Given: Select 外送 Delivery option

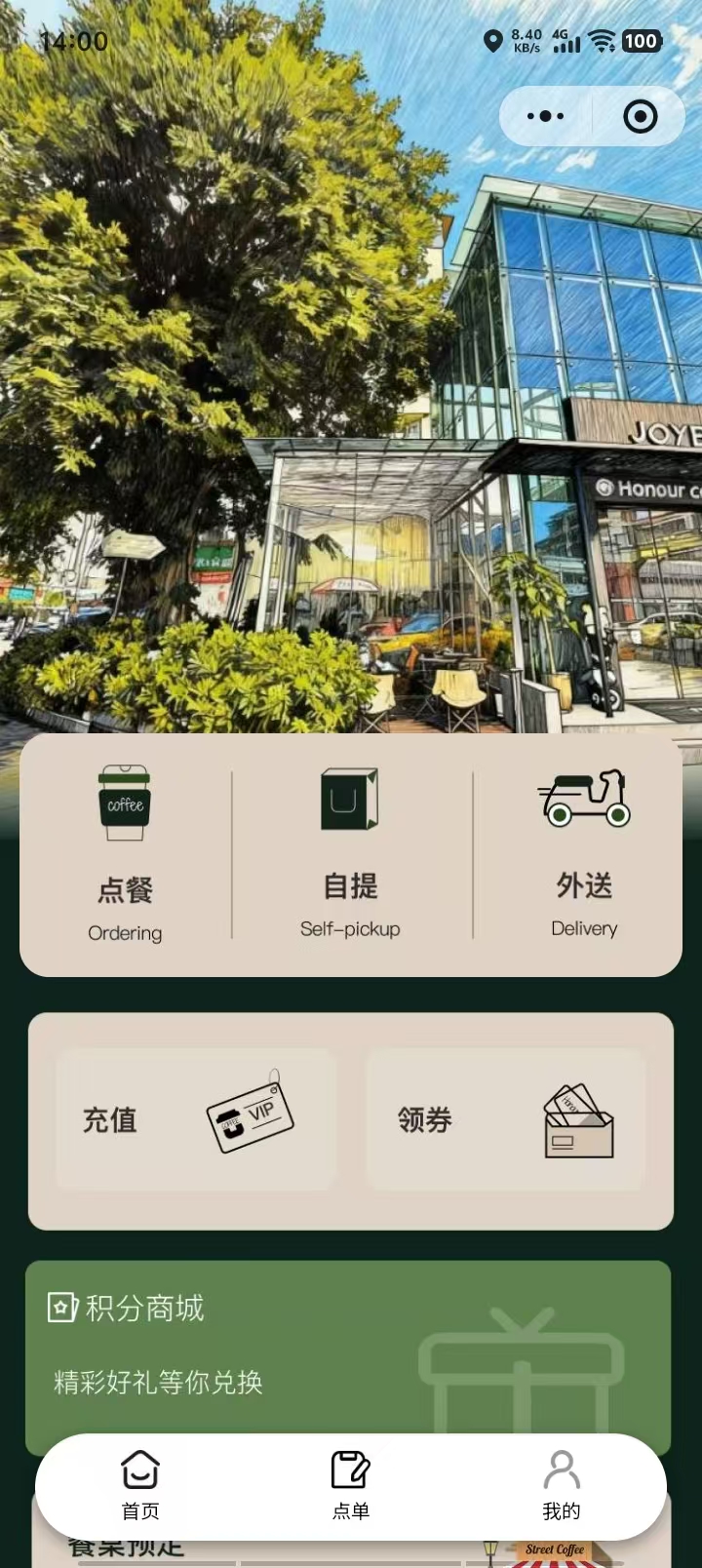Looking at the screenshot, I should tap(584, 855).
